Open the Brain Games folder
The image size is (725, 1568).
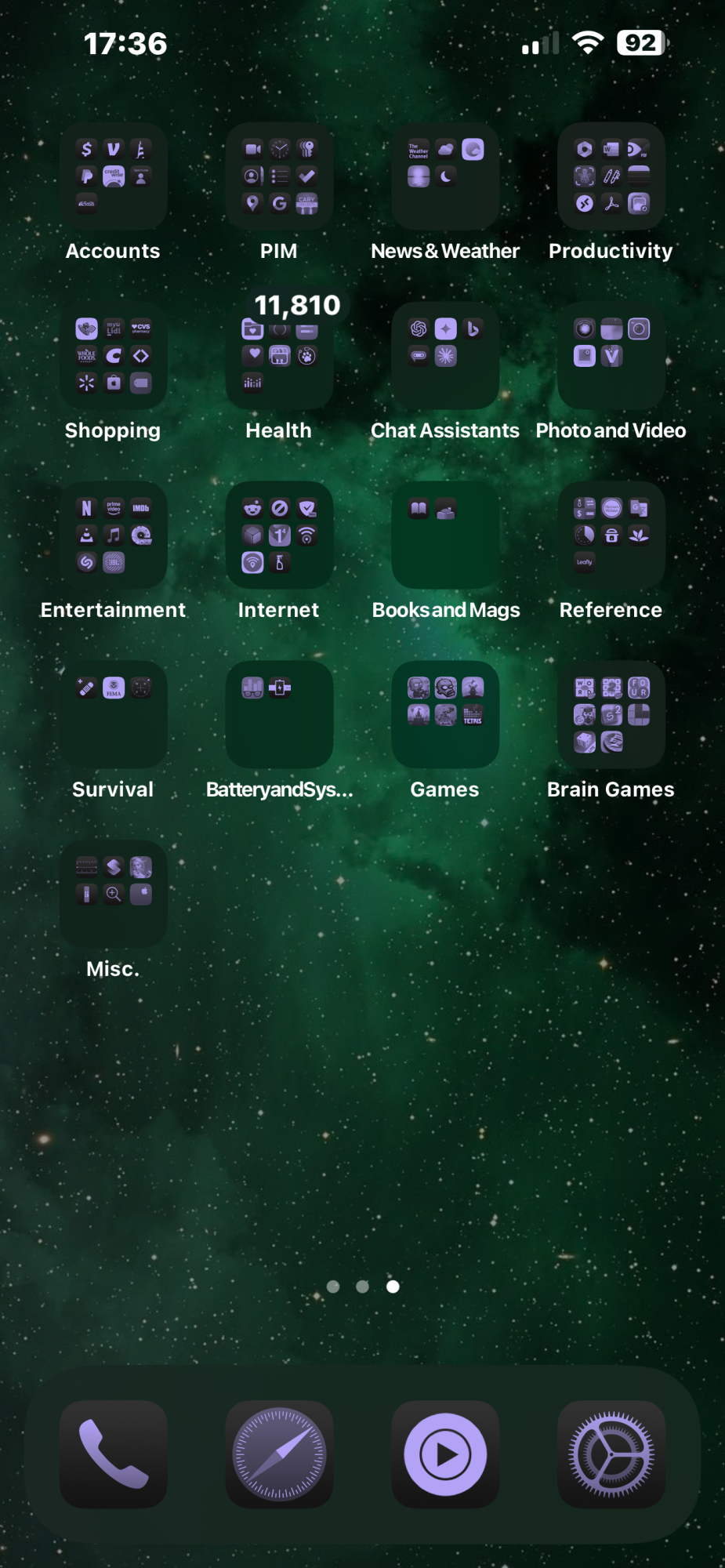pos(611,715)
